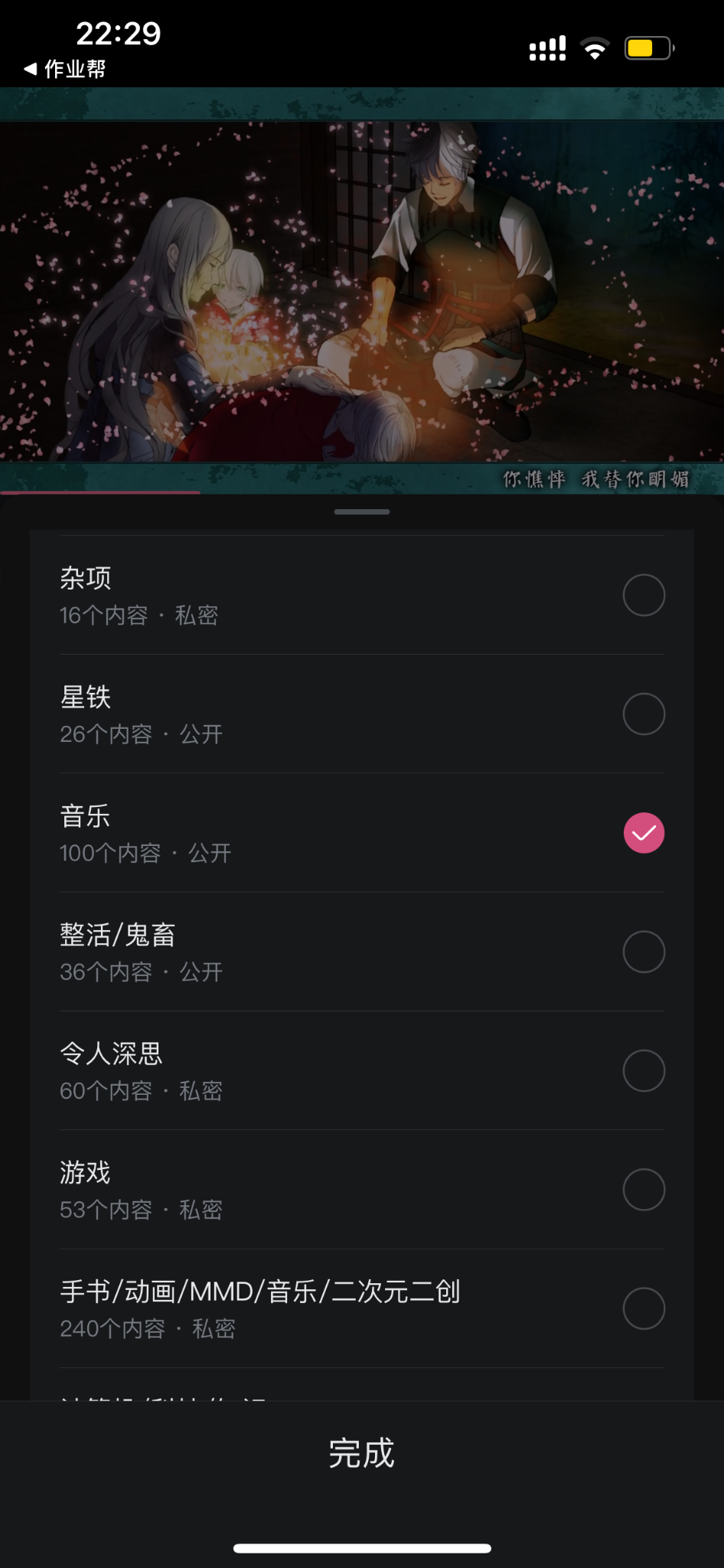Screen dimensions: 724x1568
Task: Tap the ◀作业帮 back-to-app indicator
Action: [x=65, y=69]
